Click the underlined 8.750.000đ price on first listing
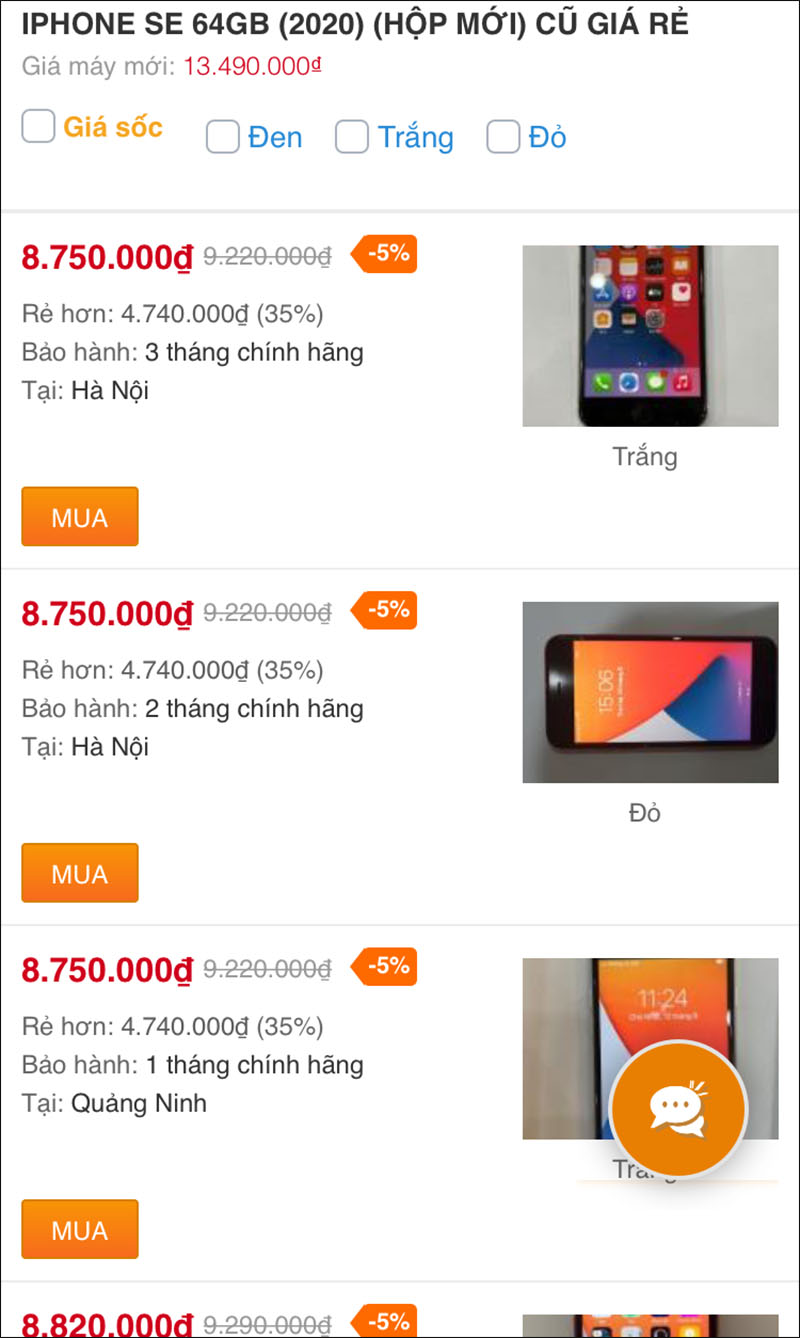 [104, 258]
